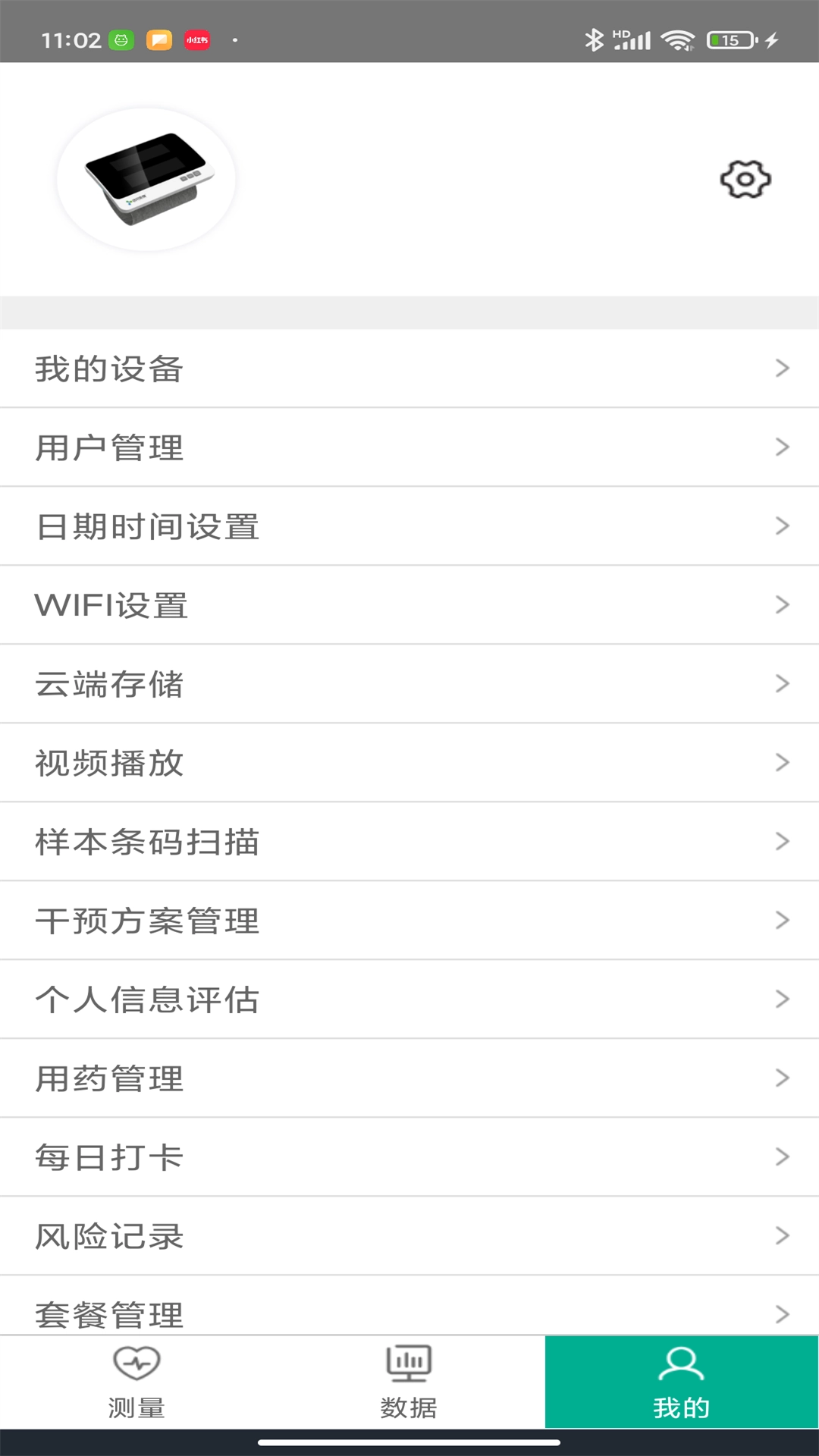This screenshot has width=819, height=1456.
Task: Switch to the 测量 tab
Action: click(135, 1382)
